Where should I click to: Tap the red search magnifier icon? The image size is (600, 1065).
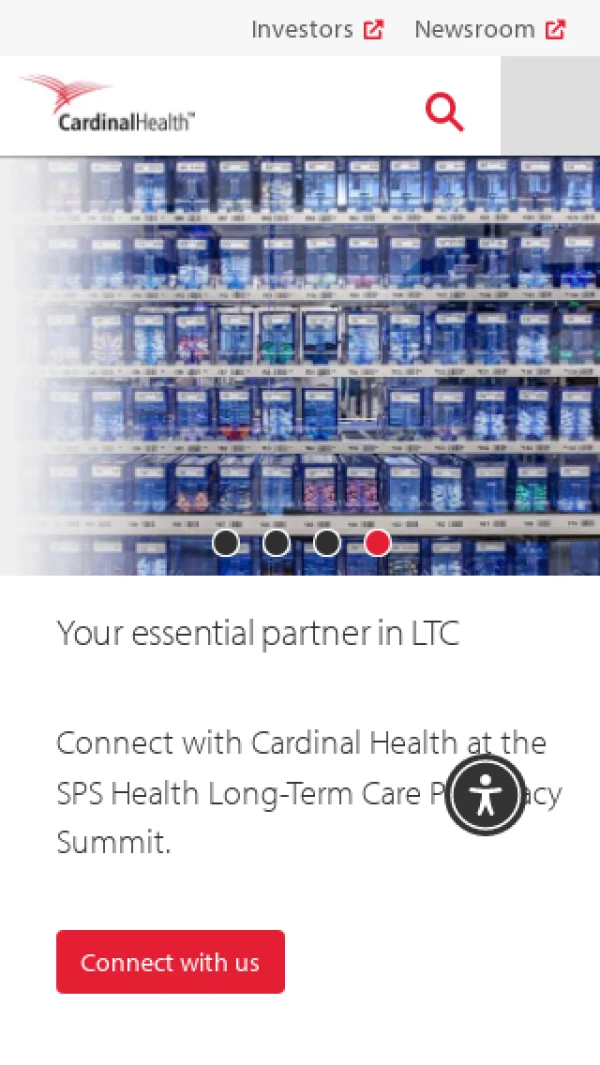pos(444,111)
